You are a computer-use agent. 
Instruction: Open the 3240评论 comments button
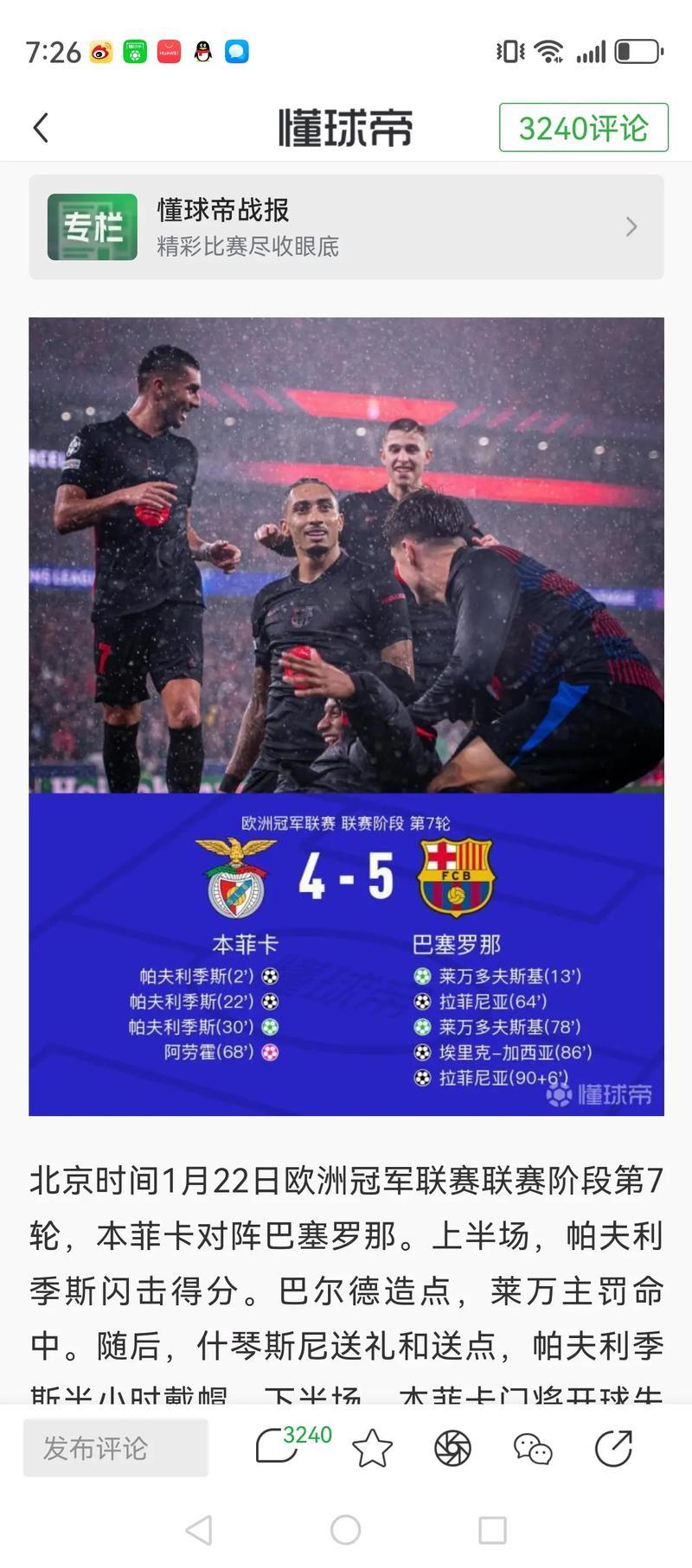tap(583, 128)
